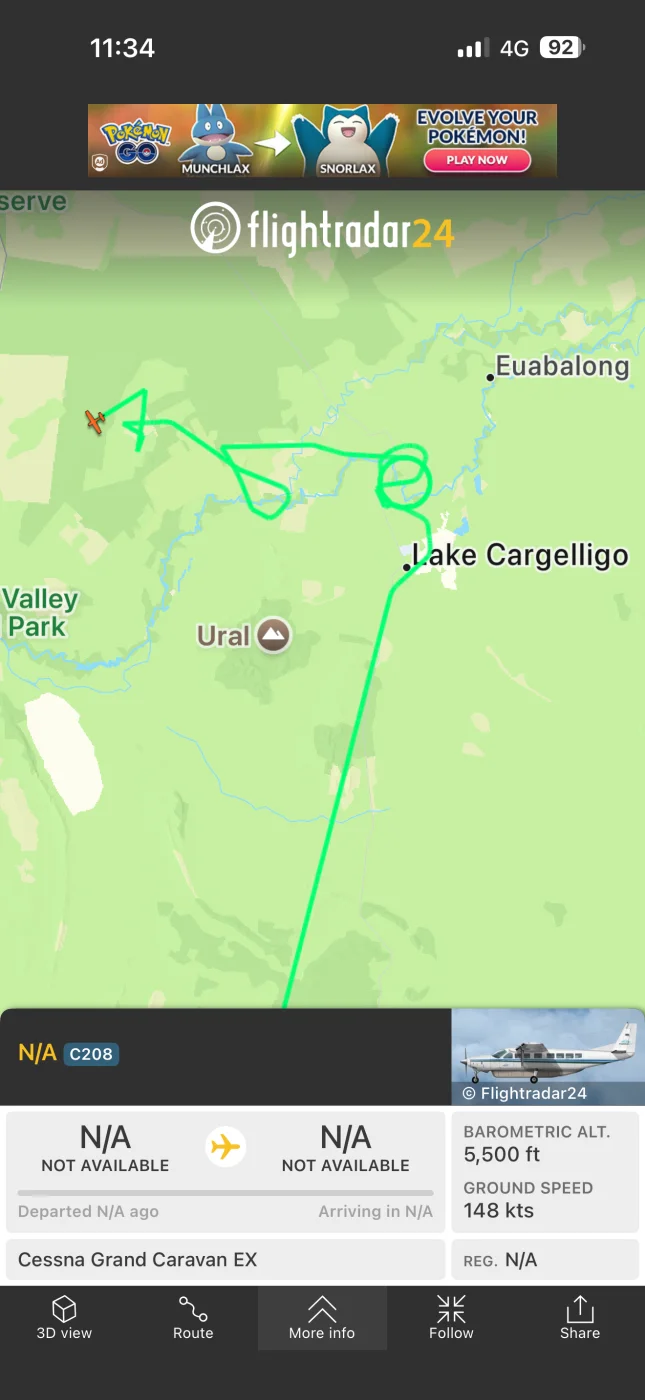Viewport: 645px width, 1400px height.
Task: Follow this aircraft
Action: click(451, 1317)
